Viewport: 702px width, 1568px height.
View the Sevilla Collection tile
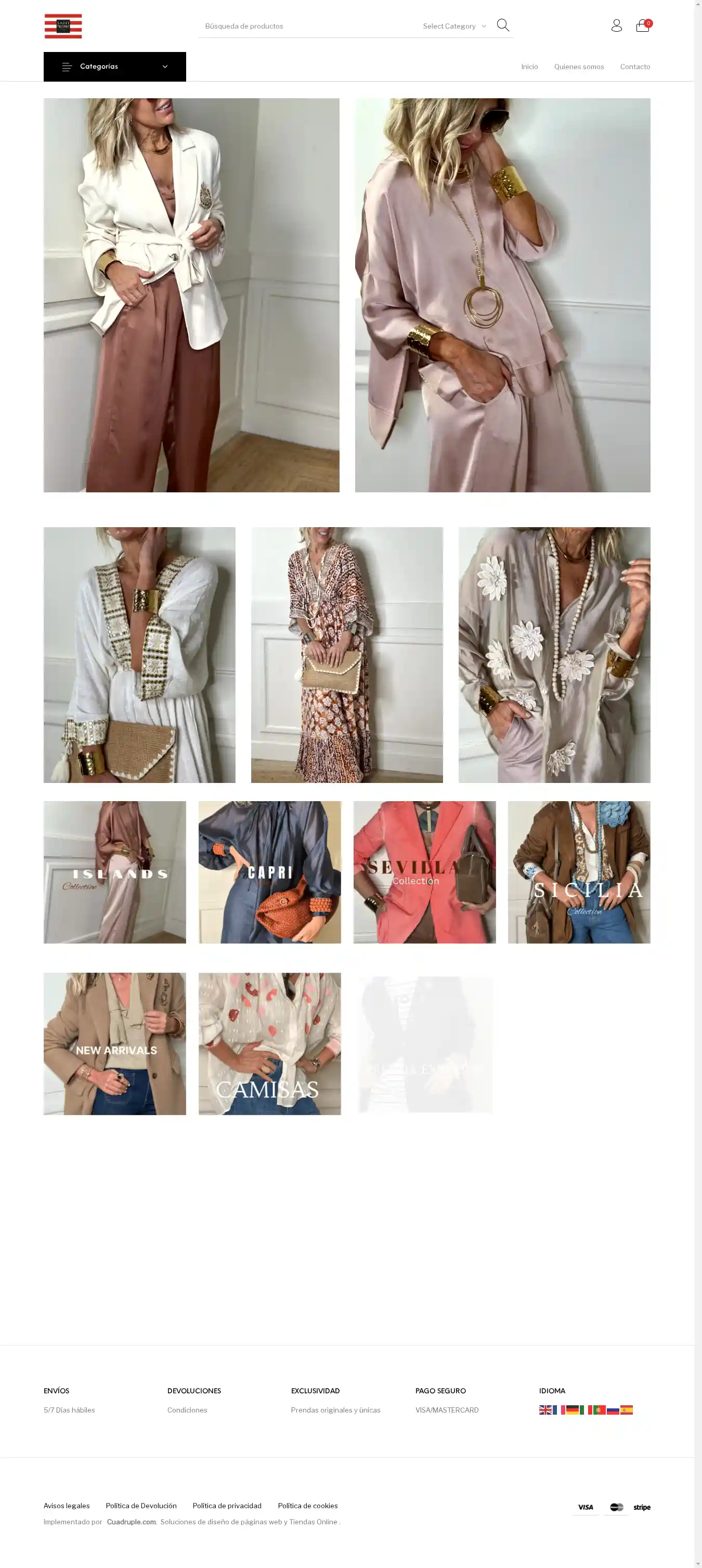coord(424,872)
